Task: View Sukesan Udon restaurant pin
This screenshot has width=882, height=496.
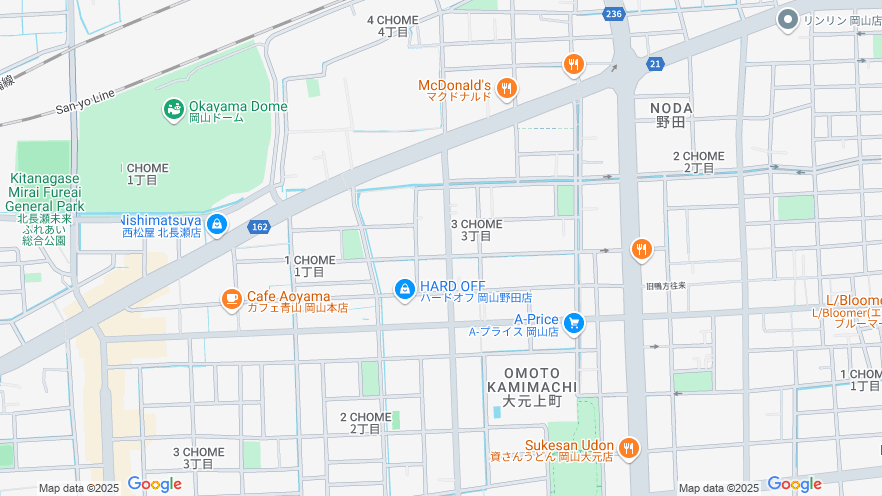Action: coord(629,448)
